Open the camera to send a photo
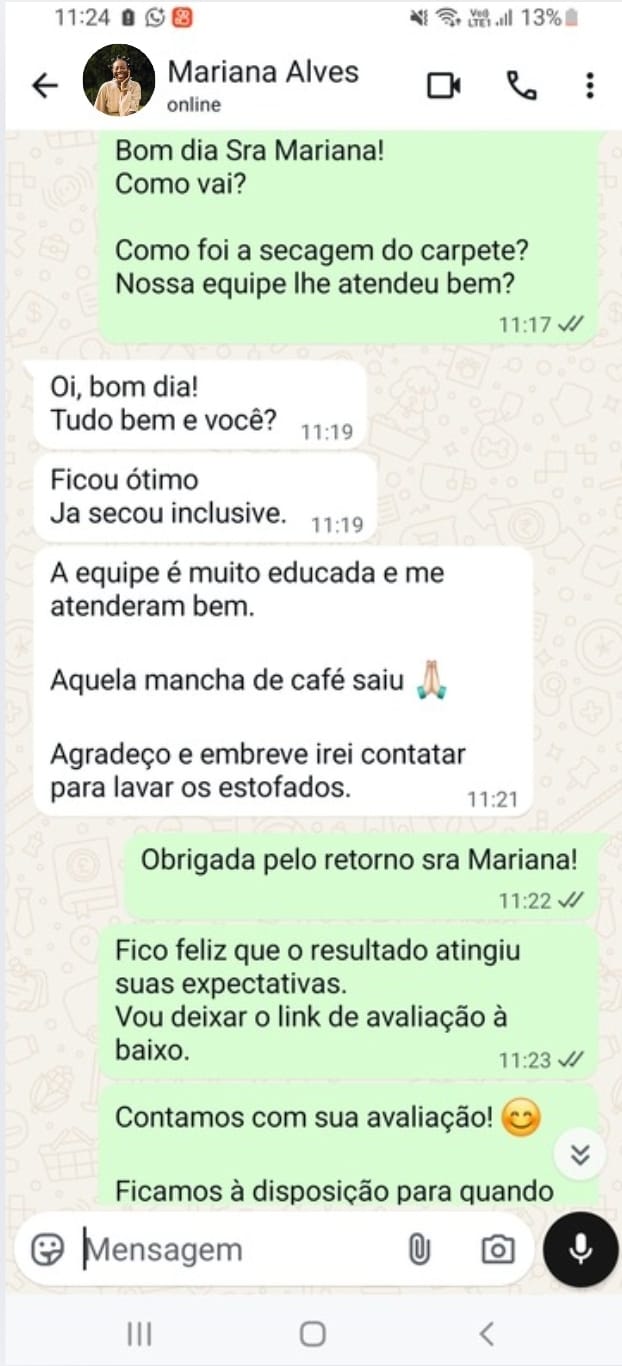Image resolution: width=622 pixels, height=1366 pixels. click(x=496, y=1248)
